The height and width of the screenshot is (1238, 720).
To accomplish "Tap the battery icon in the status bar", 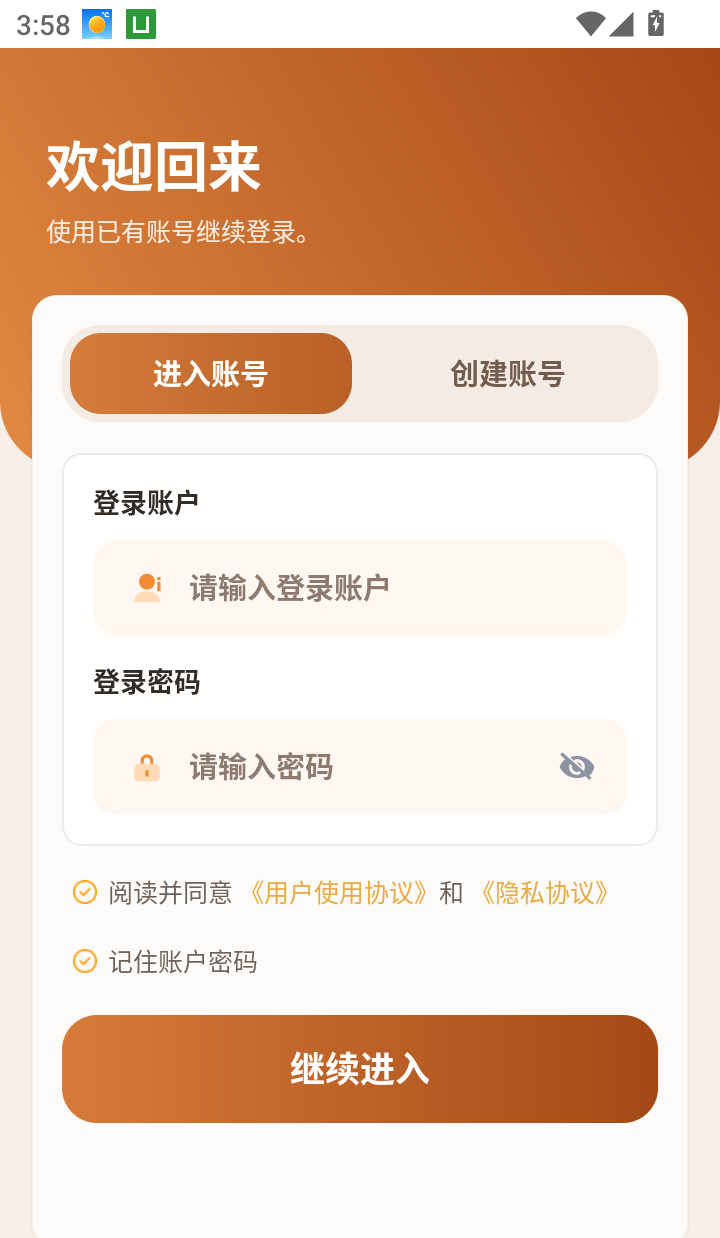I will coord(655,24).
